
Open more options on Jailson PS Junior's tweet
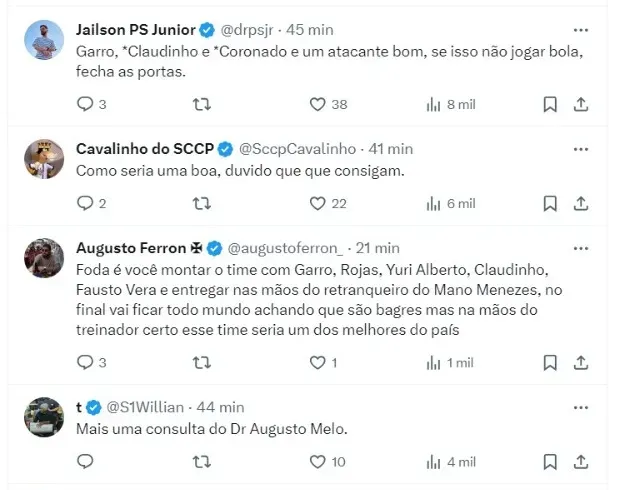click(580, 28)
